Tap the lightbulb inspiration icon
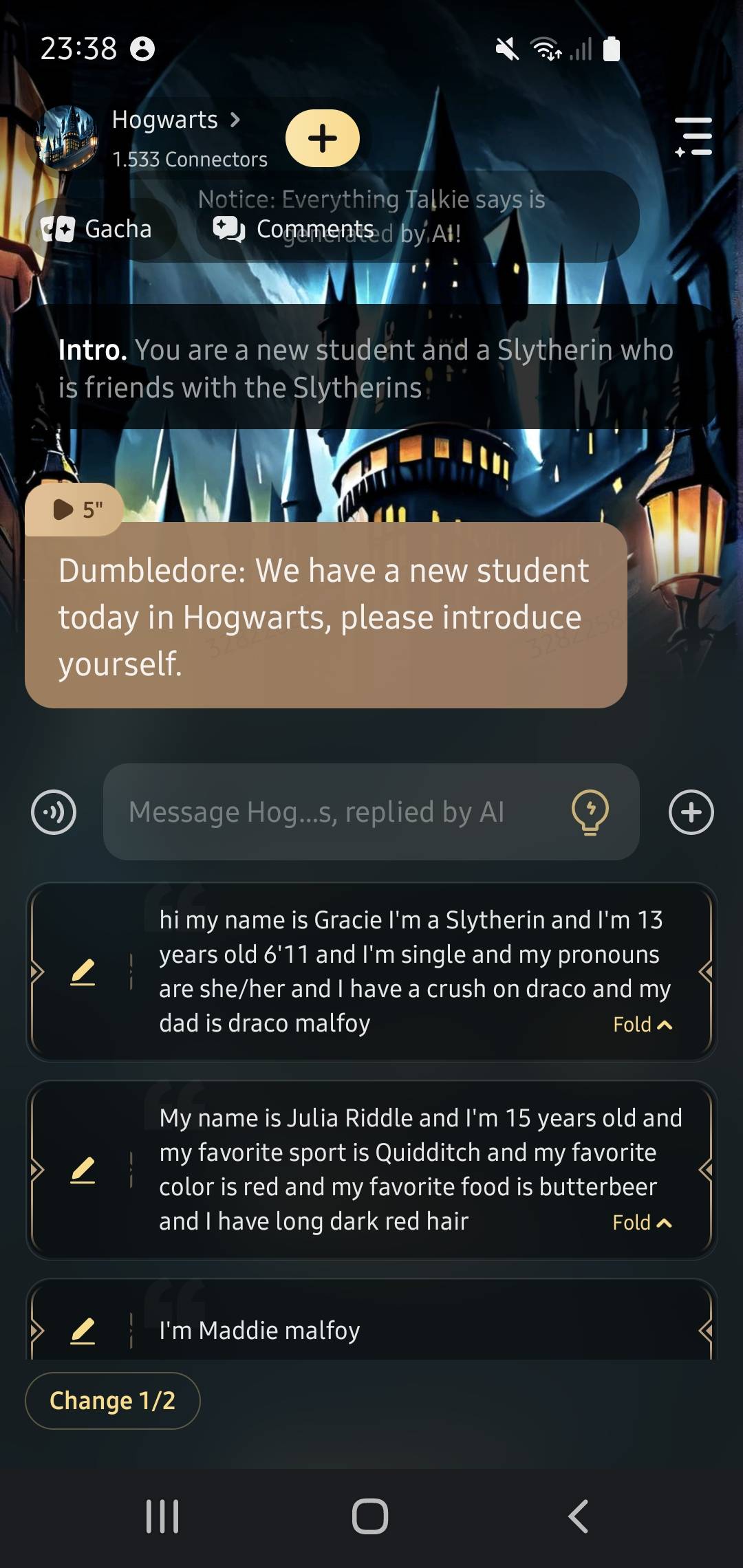 [x=590, y=812]
